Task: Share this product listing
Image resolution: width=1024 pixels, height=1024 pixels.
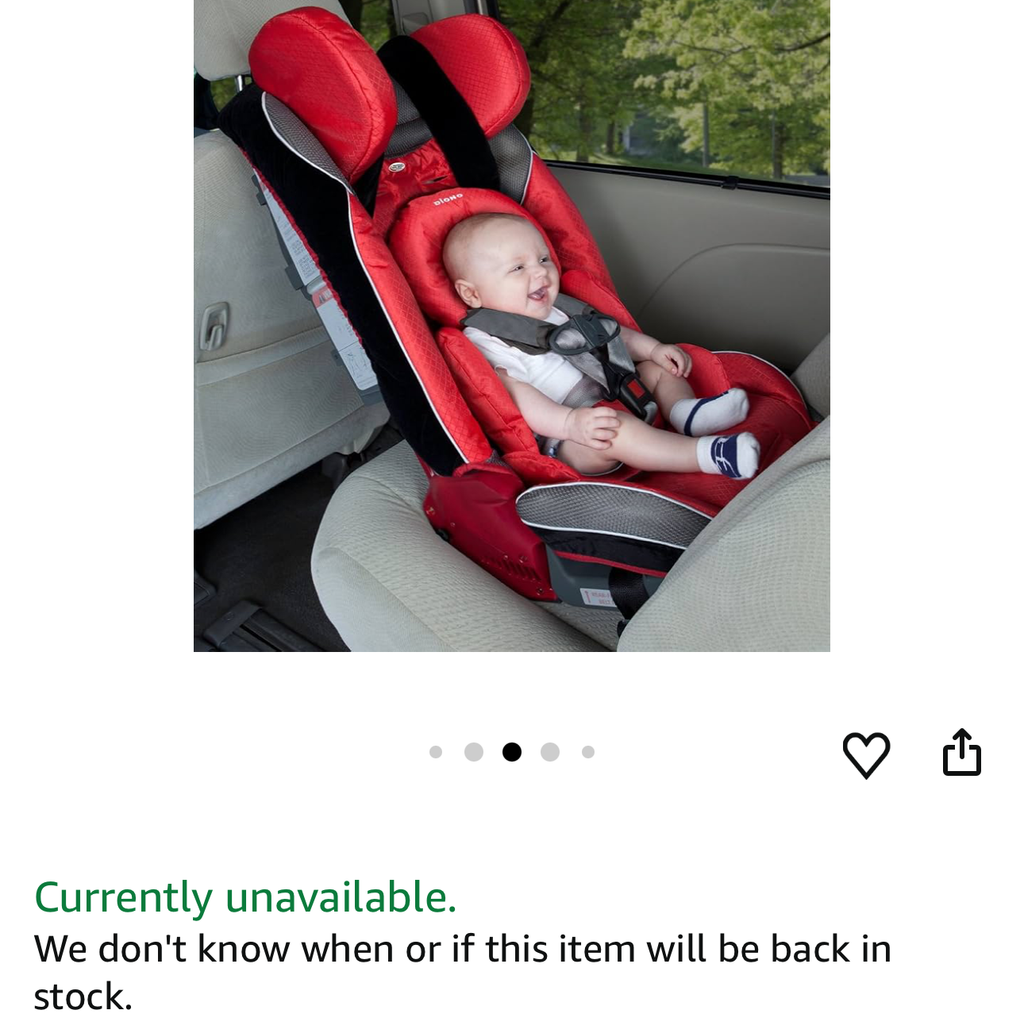Action: point(962,753)
